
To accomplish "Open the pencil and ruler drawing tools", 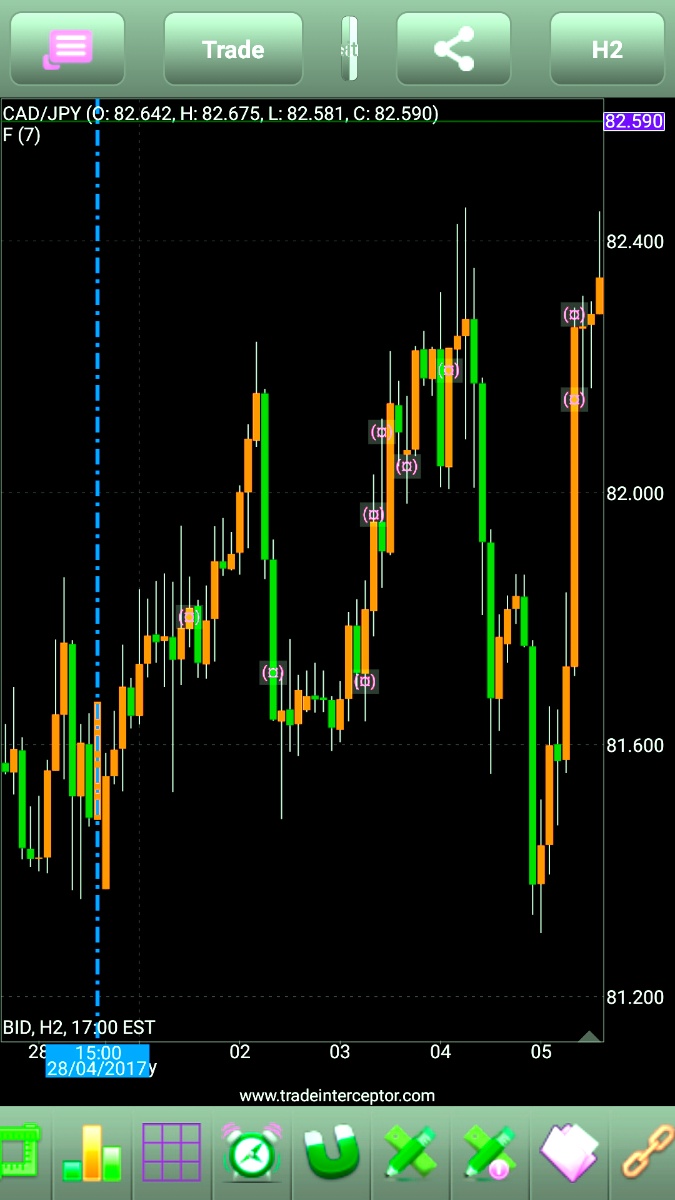I will pos(411,1153).
